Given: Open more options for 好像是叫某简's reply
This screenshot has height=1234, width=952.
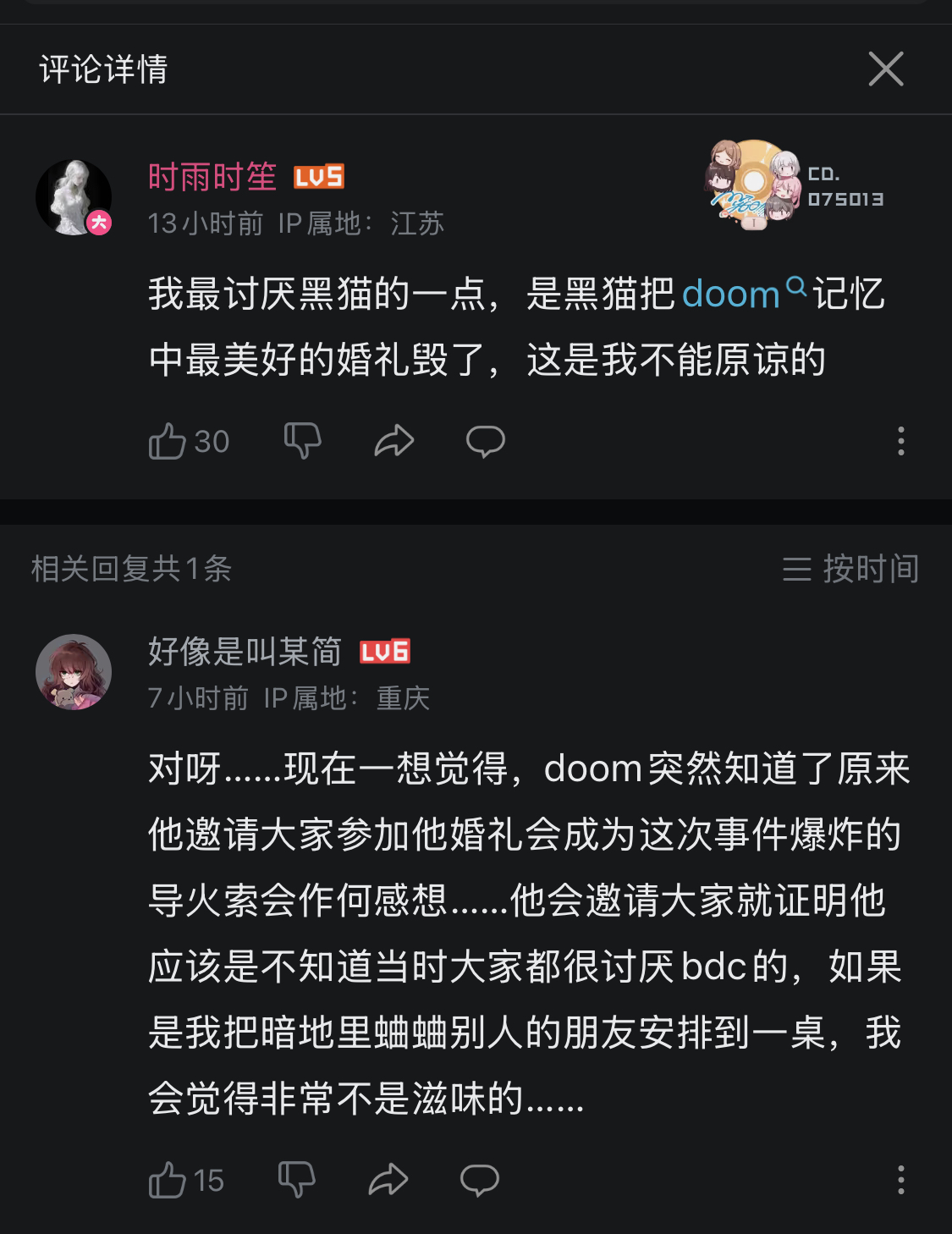Looking at the screenshot, I should tap(900, 1180).
